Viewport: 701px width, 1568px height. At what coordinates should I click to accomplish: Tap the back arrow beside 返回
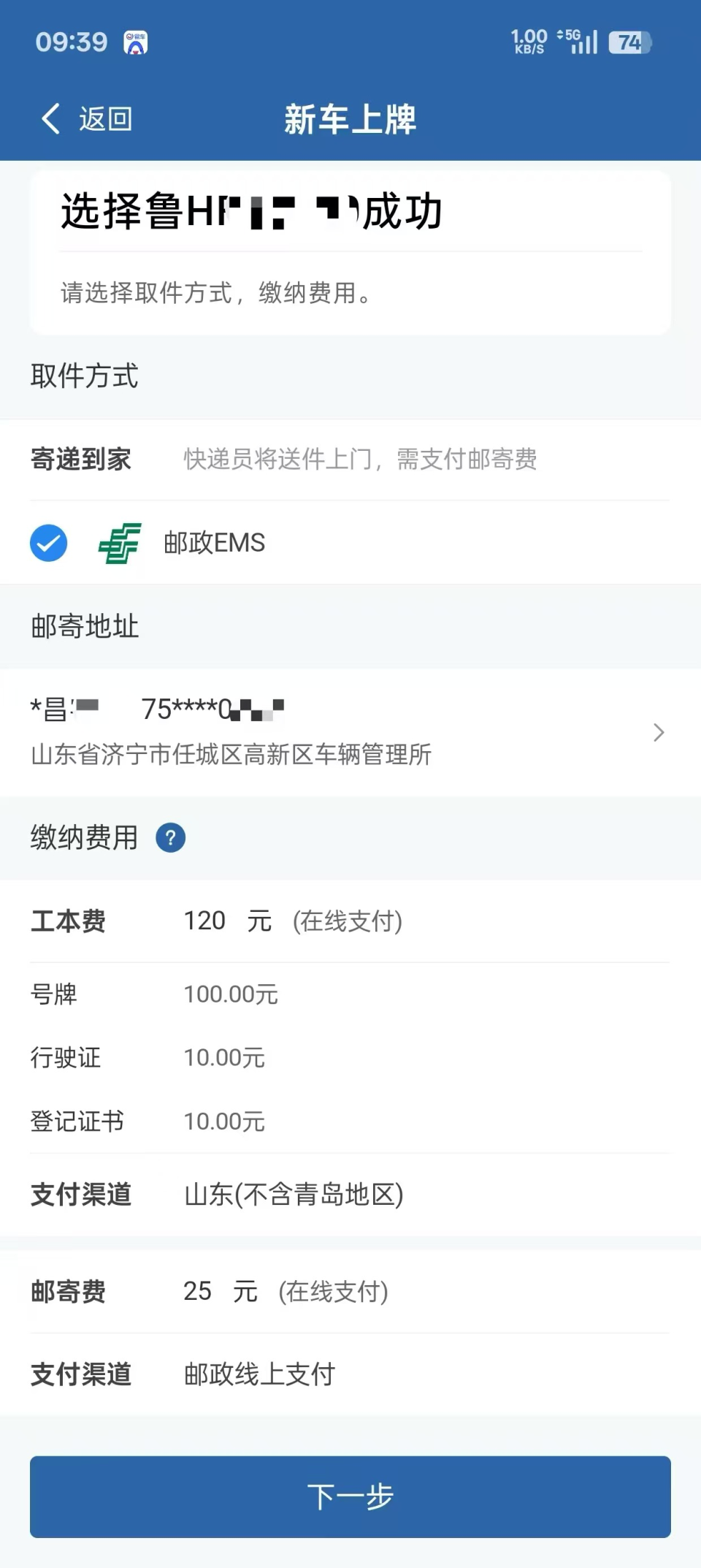click(50, 118)
